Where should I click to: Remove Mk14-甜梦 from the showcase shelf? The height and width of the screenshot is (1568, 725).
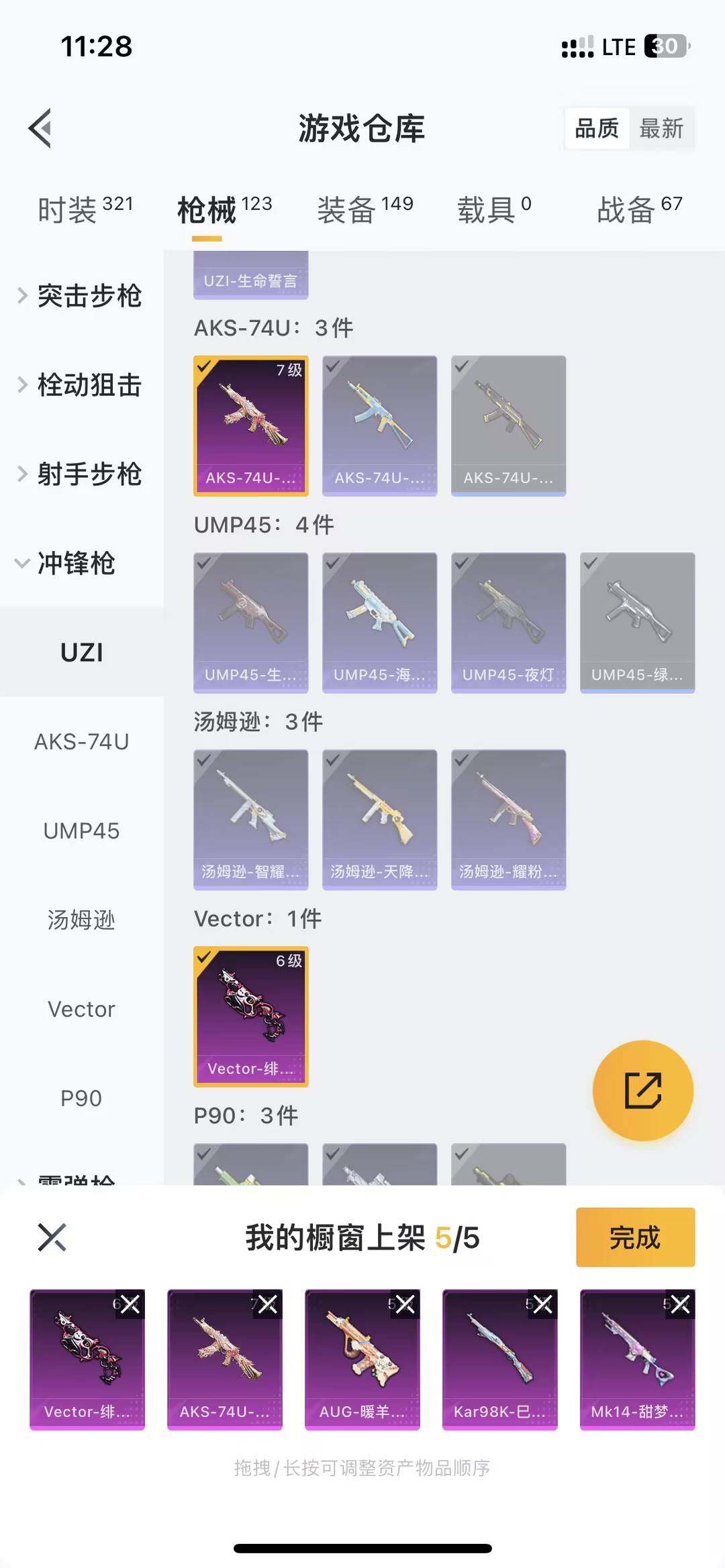point(680,1303)
